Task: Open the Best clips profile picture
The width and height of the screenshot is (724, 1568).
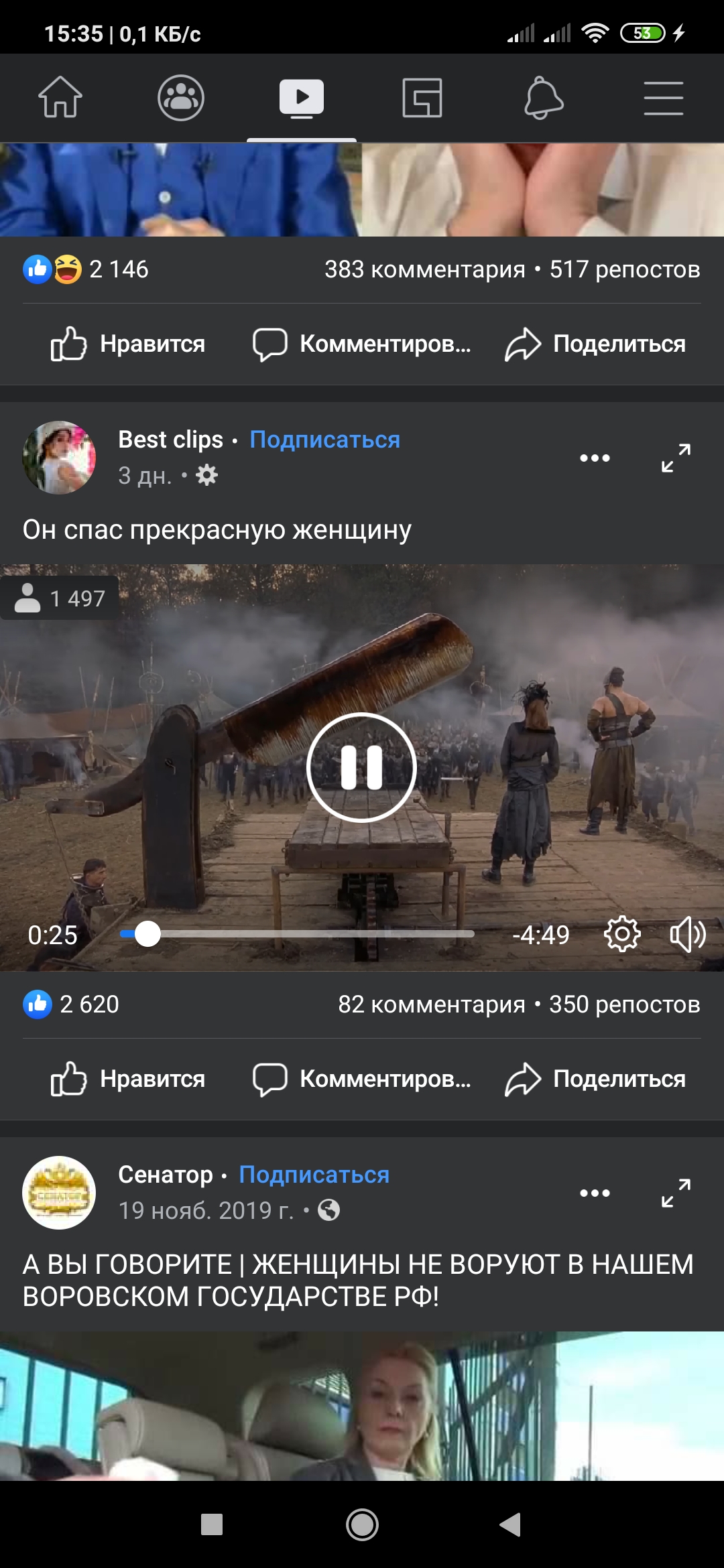Action: pyautogui.click(x=59, y=458)
